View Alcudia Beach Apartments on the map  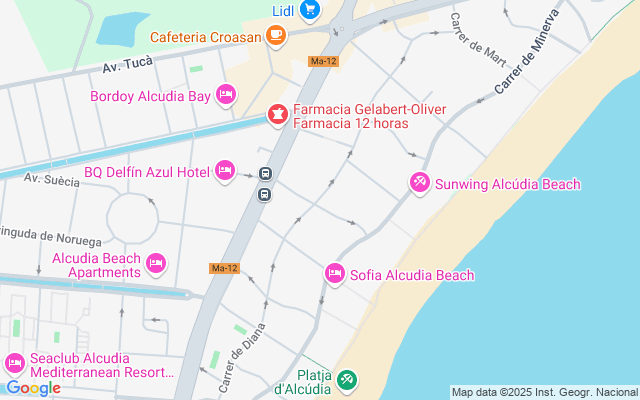(x=156, y=264)
